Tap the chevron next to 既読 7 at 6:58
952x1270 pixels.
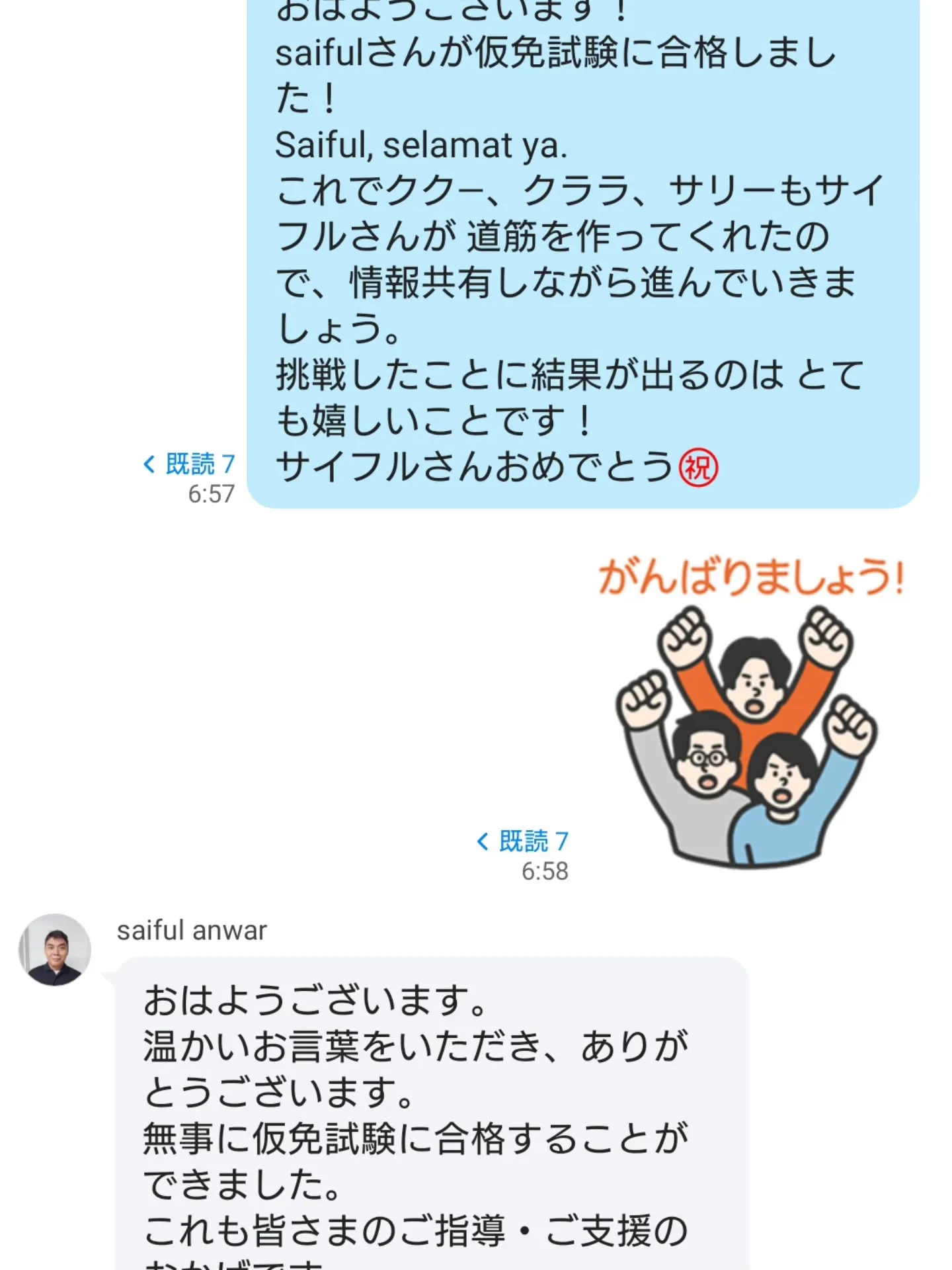[x=482, y=841]
